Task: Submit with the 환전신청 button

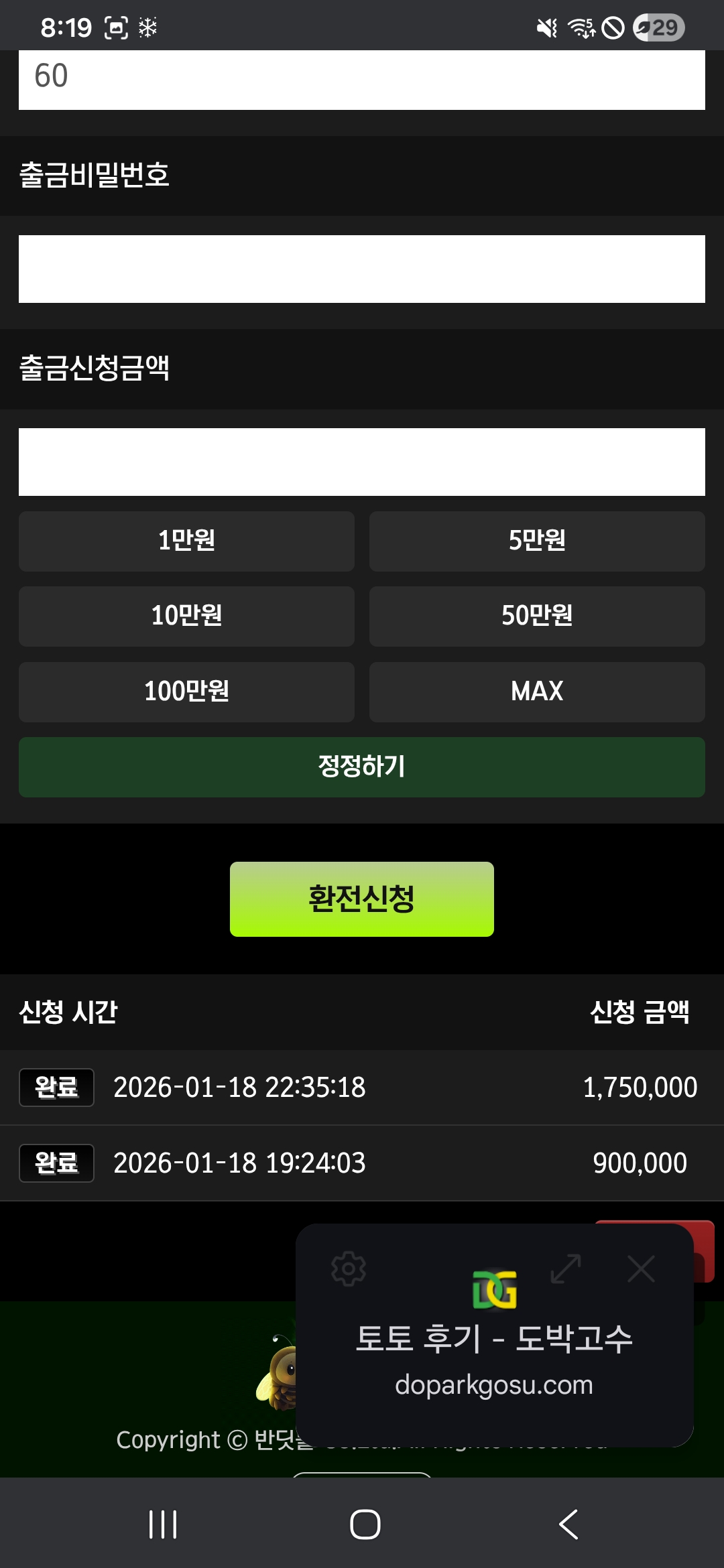Action: tap(362, 899)
